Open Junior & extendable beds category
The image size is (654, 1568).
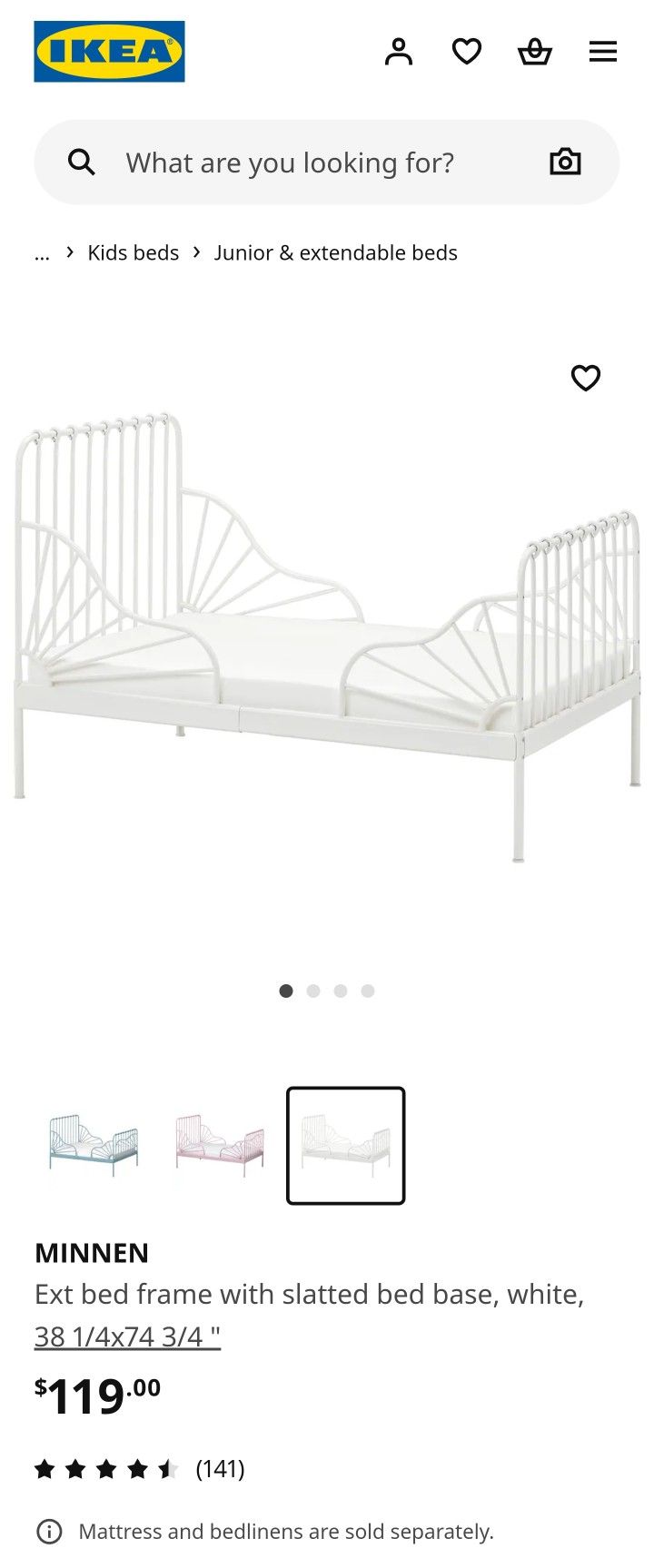pos(336,252)
